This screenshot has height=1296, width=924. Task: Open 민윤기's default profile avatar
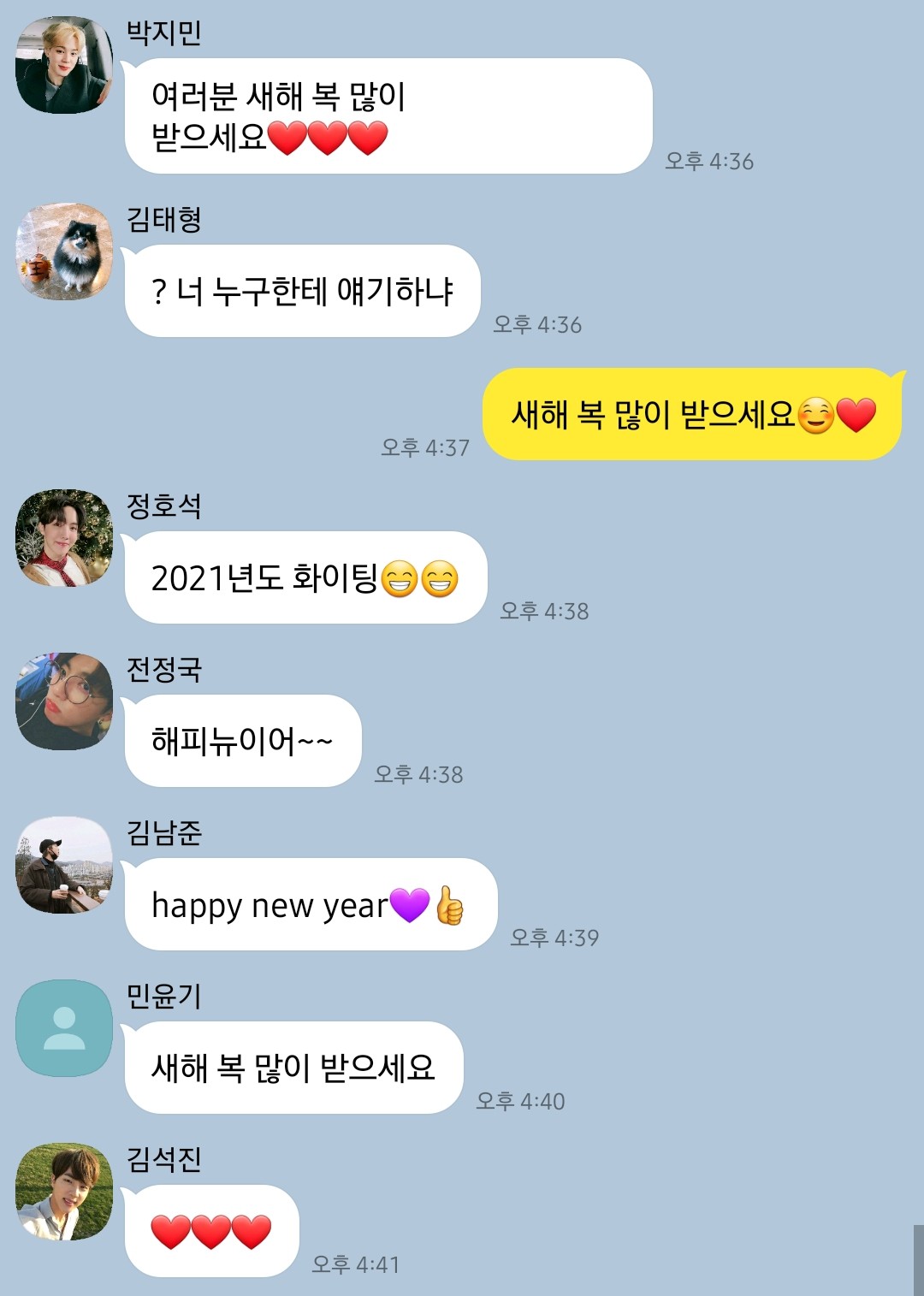64,1028
